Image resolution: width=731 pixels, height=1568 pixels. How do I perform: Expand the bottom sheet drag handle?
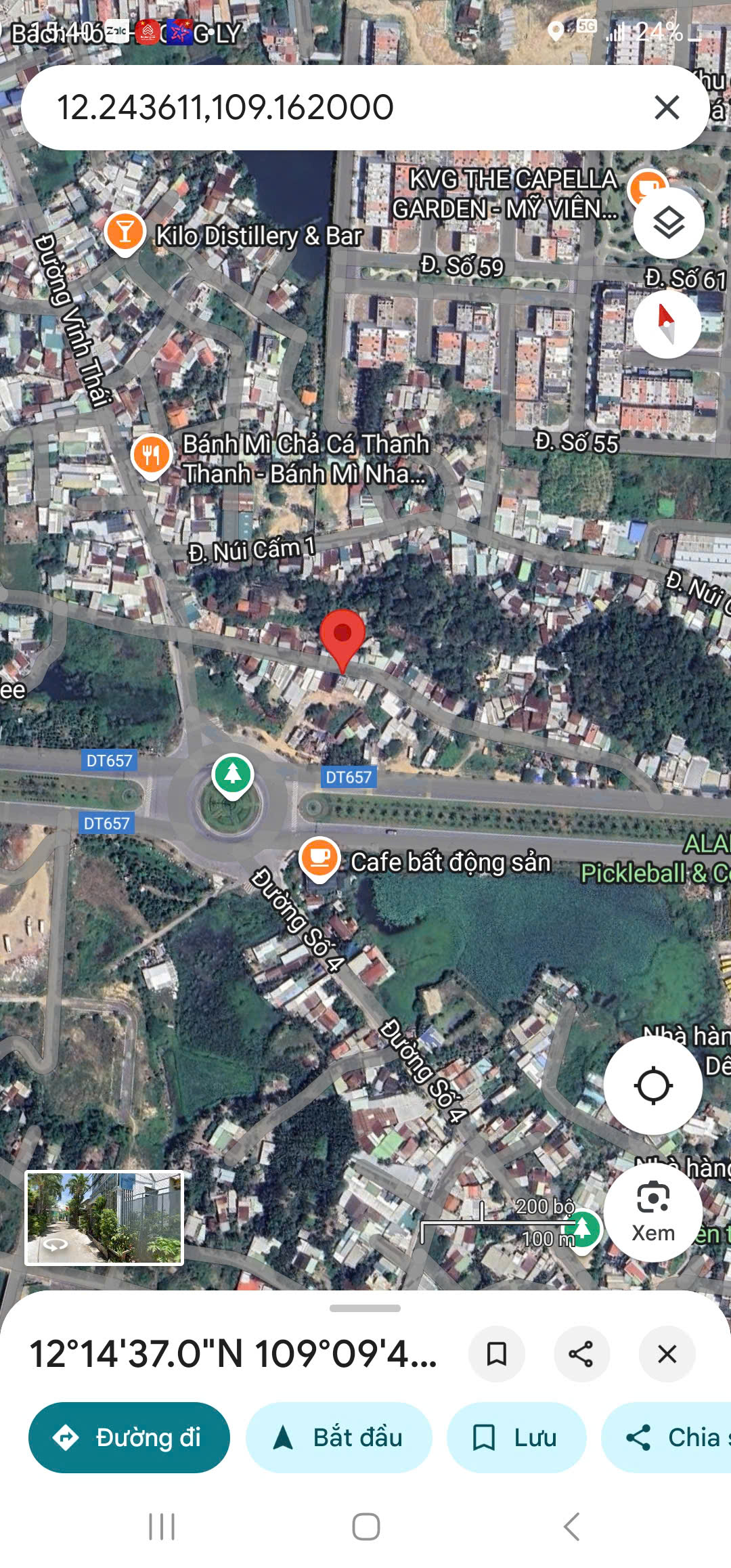(x=365, y=1308)
